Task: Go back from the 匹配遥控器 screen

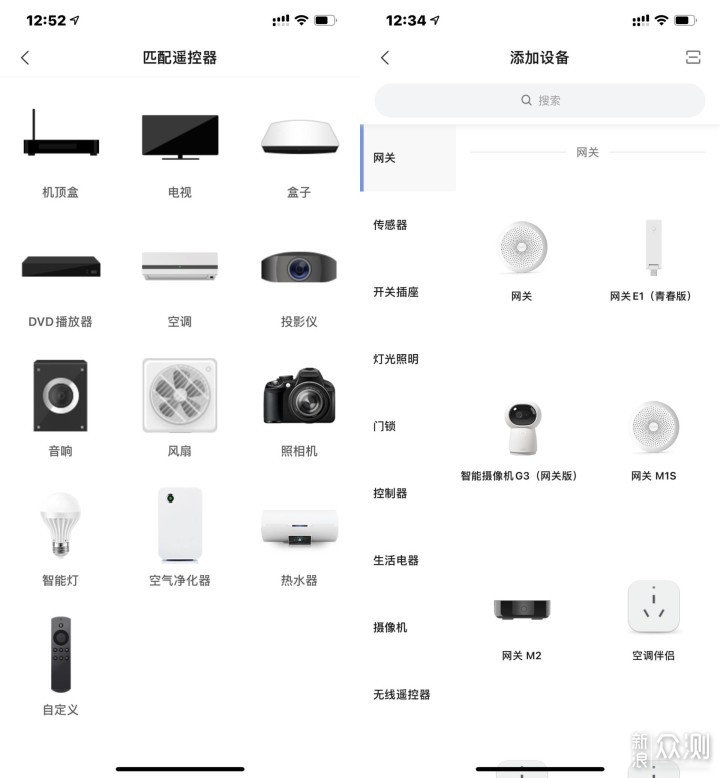Action: tap(25, 58)
